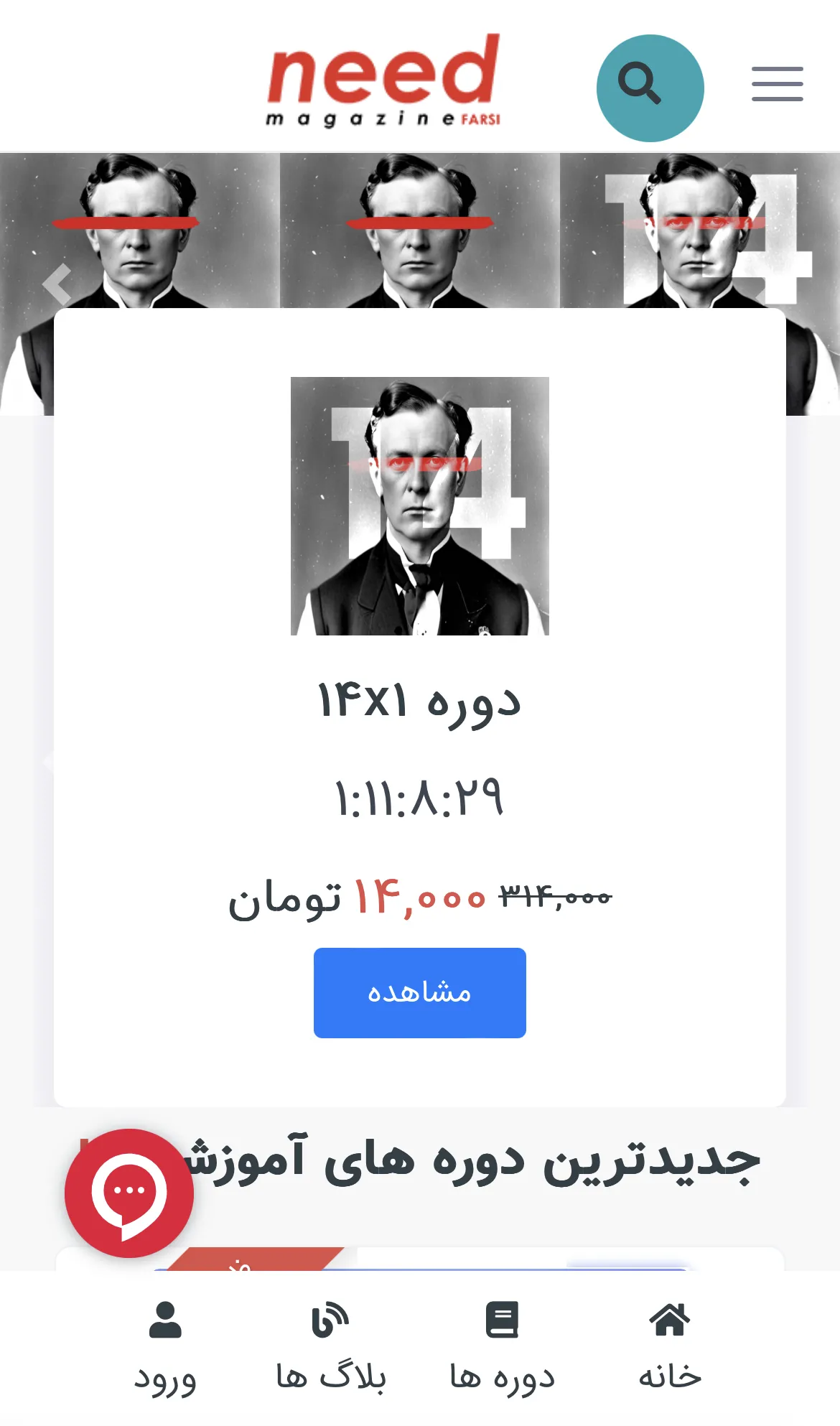This screenshot has height=1426, width=840.
Task: Tap the مشاهده button
Action: (x=419, y=992)
